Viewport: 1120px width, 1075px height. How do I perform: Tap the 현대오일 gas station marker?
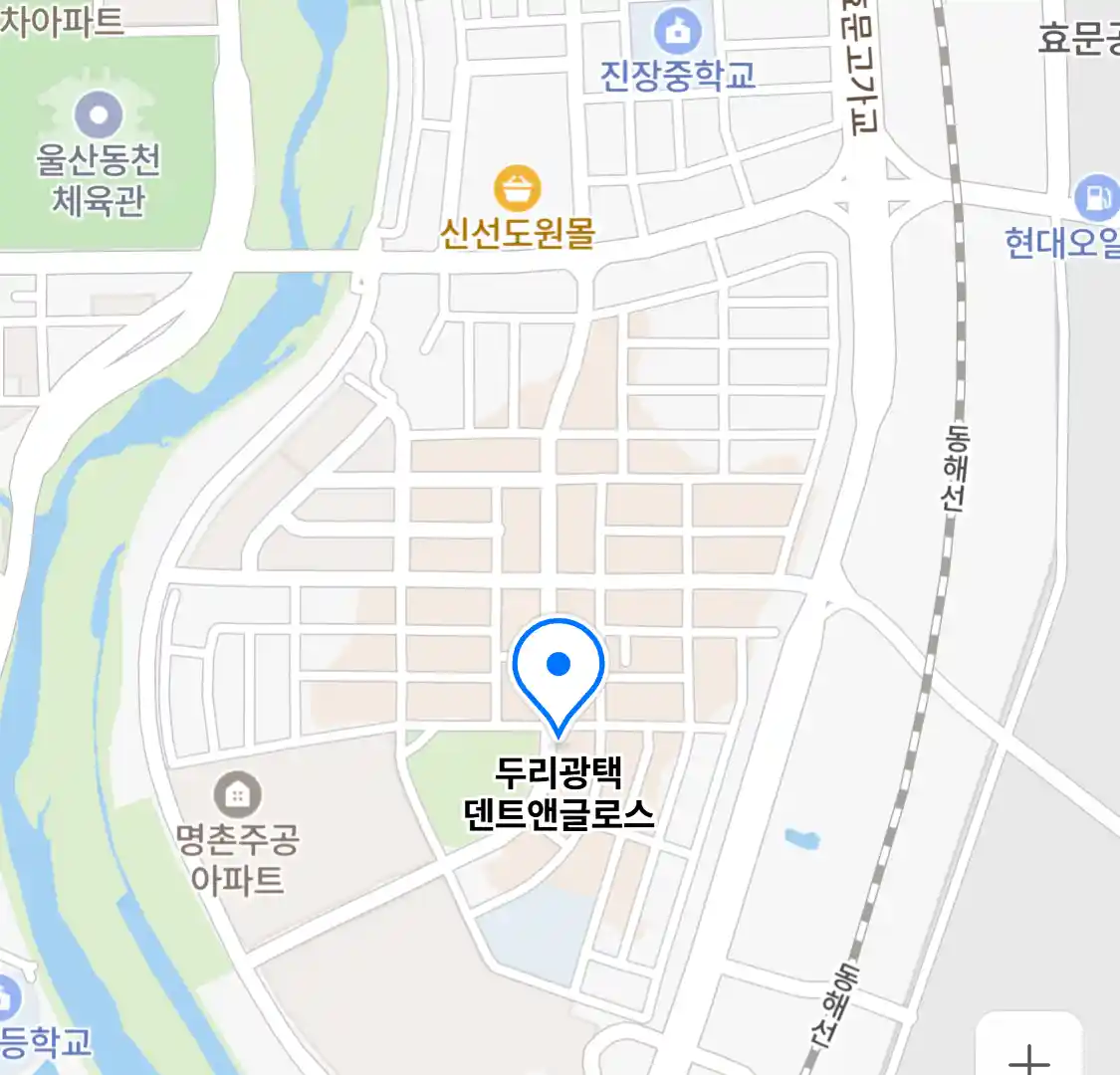[1096, 197]
